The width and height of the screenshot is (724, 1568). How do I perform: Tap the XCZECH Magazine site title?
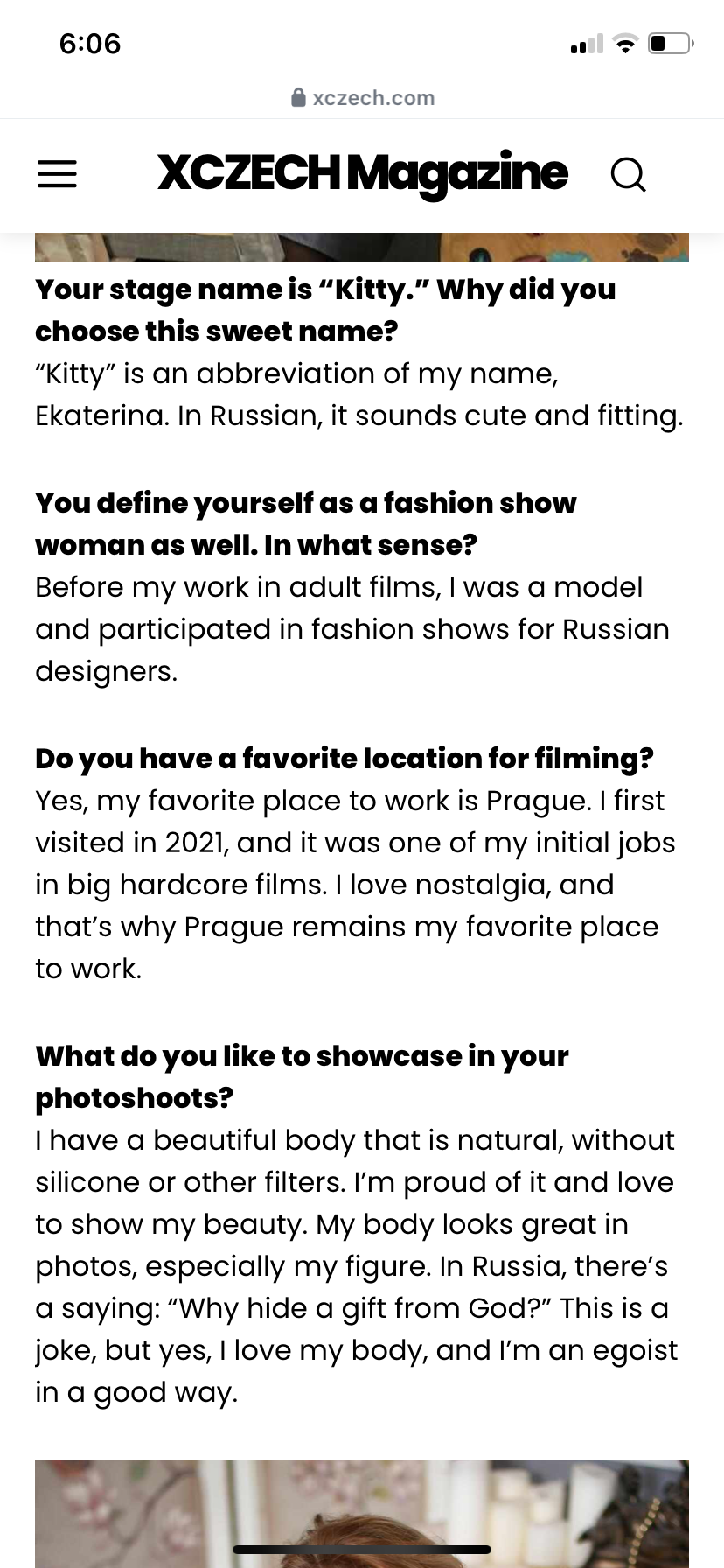click(x=362, y=172)
